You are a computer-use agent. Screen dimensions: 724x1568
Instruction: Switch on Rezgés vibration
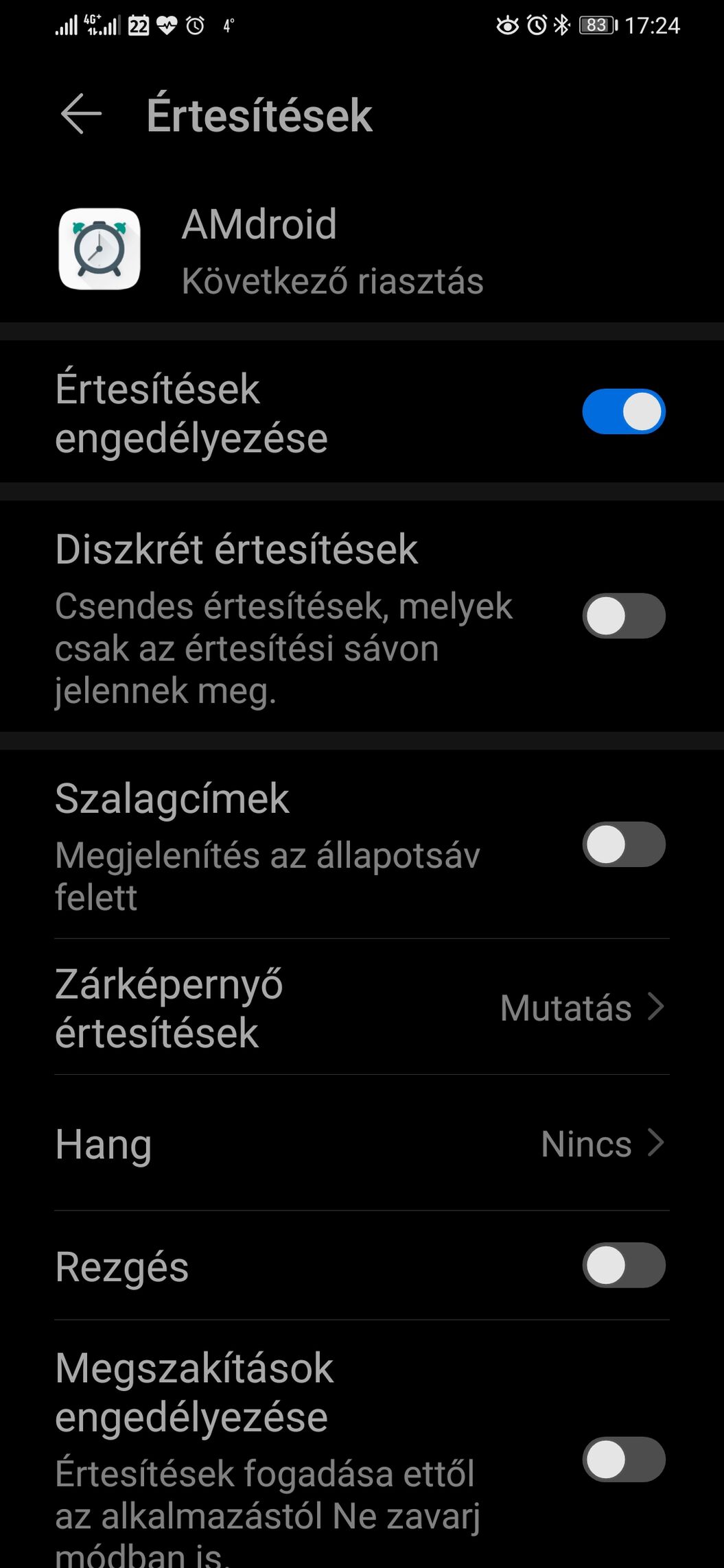tap(624, 1266)
